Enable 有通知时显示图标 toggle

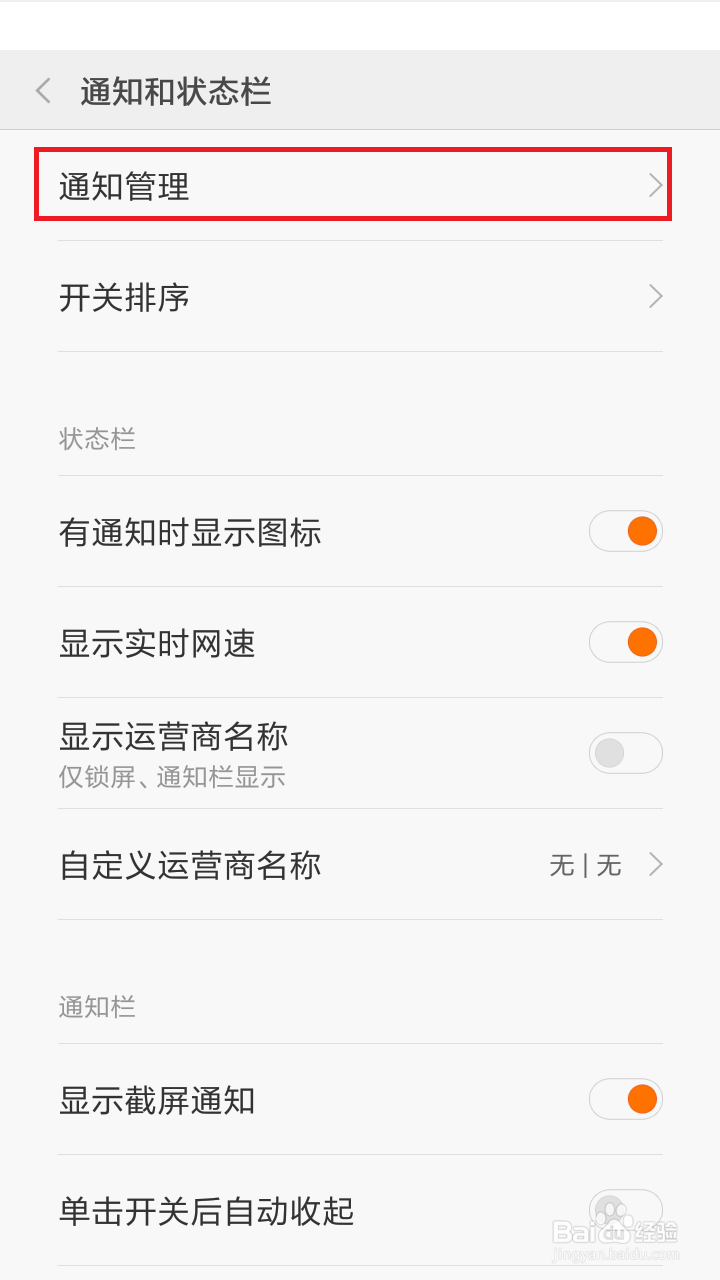[x=625, y=531]
